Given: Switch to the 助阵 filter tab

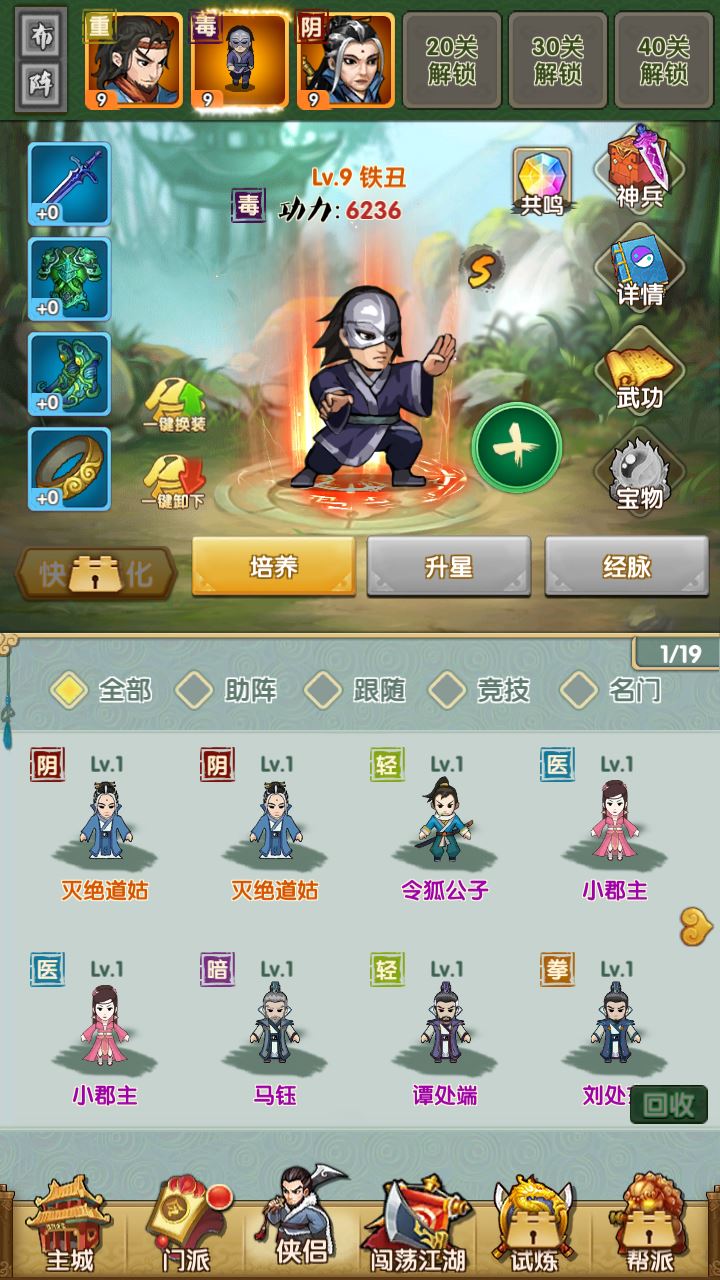Looking at the screenshot, I should 227,690.
